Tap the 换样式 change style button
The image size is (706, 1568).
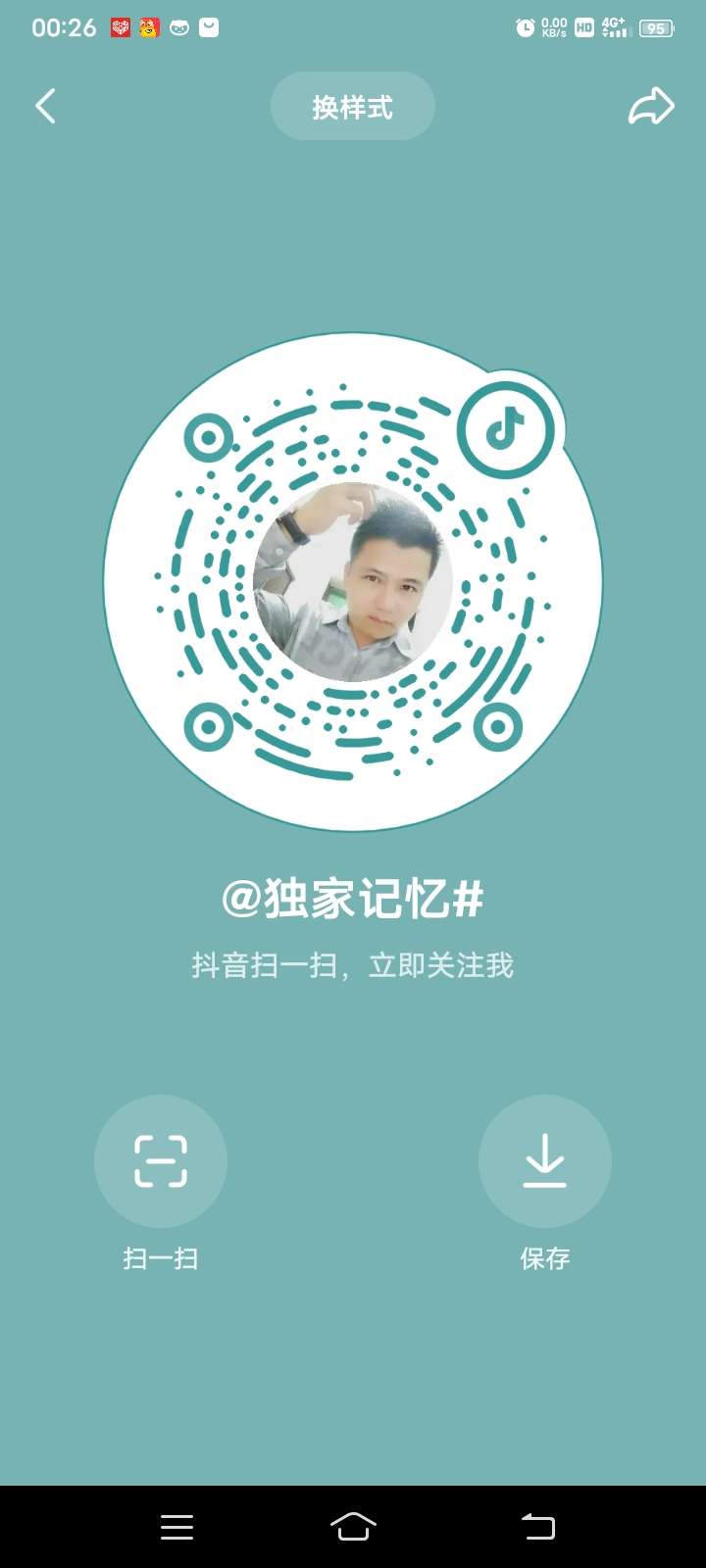[x=353, y=106]
